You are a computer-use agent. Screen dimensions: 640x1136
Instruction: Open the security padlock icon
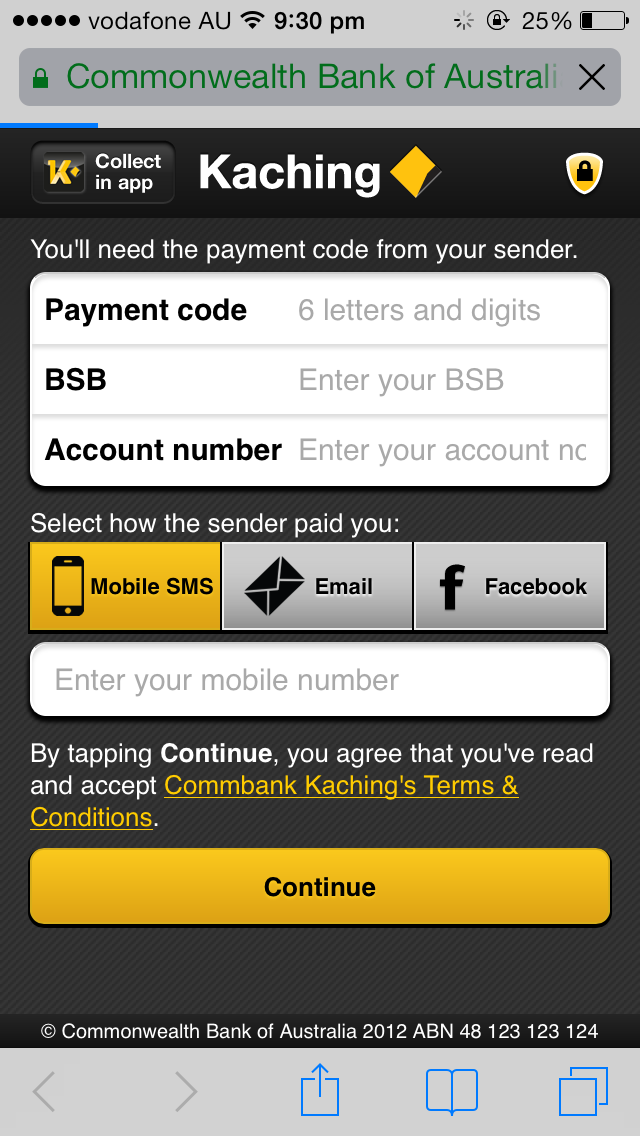(584, 173)
